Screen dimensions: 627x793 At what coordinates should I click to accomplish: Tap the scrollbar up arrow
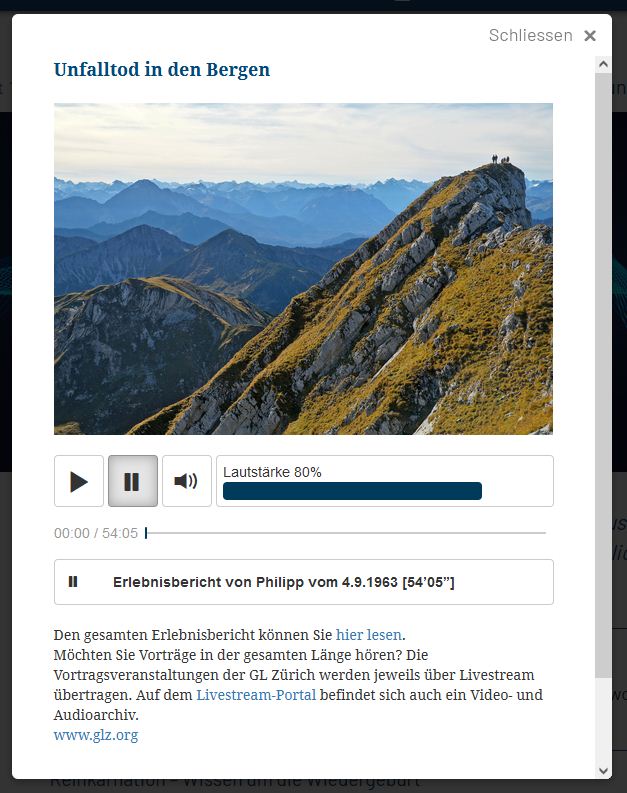coord(603,64)
